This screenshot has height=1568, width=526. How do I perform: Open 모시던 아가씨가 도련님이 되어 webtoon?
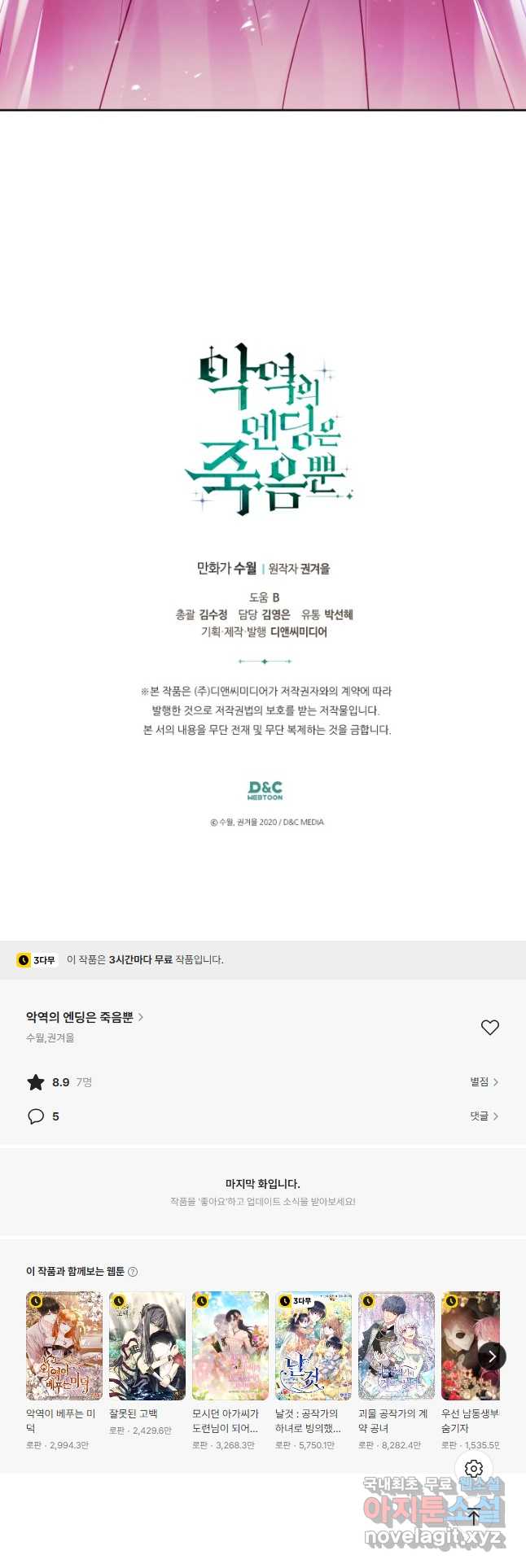click(230, 1346)
